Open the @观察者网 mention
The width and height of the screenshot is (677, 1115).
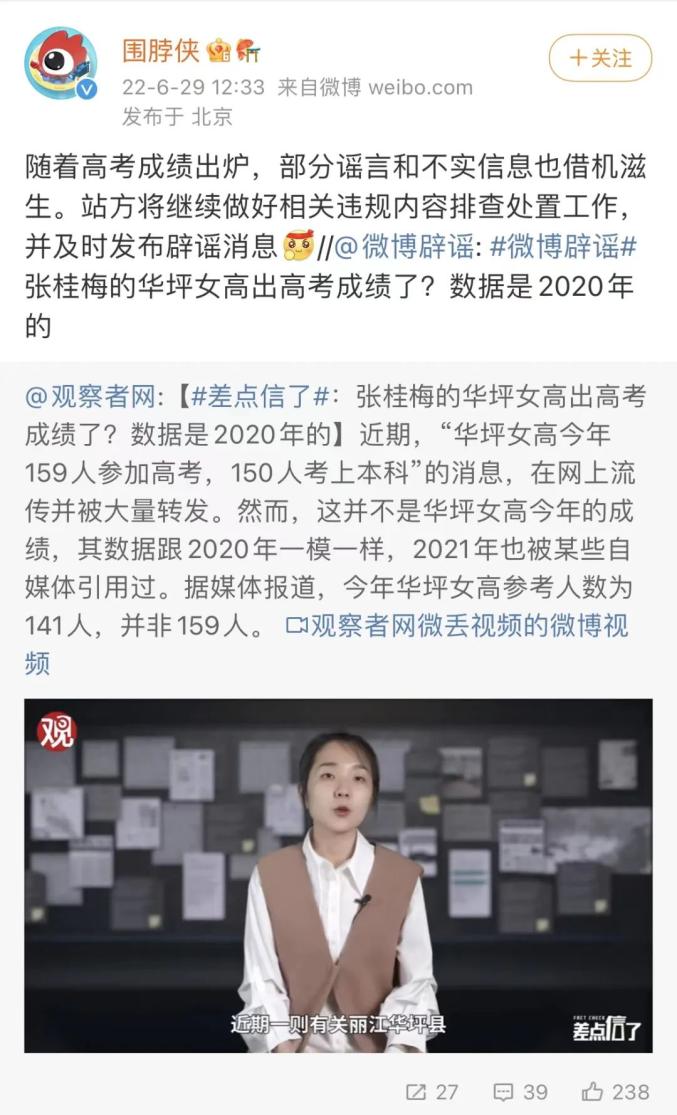coord(90,397)
